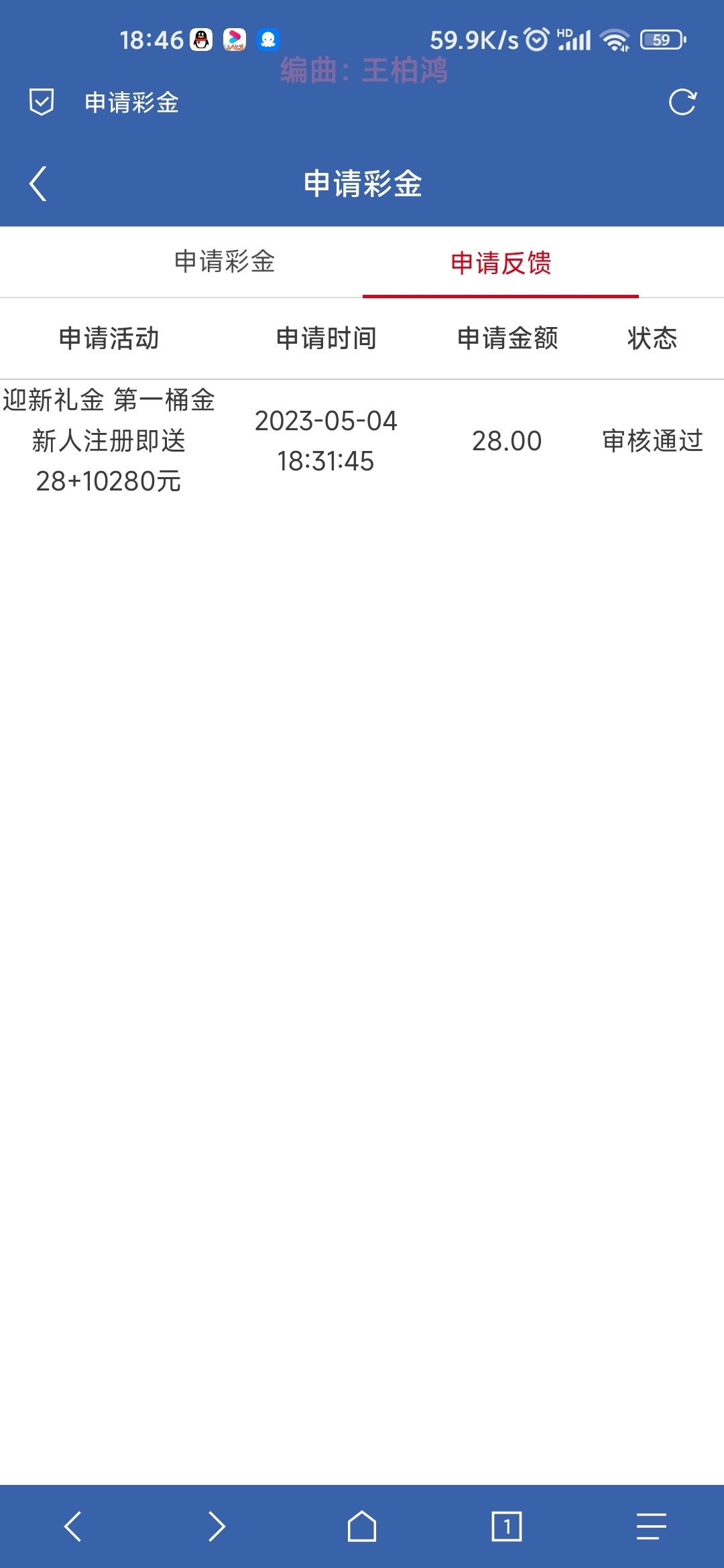The image size is (724, 1568).
Task: Open the shield security icon
Action: click(42, 103)
